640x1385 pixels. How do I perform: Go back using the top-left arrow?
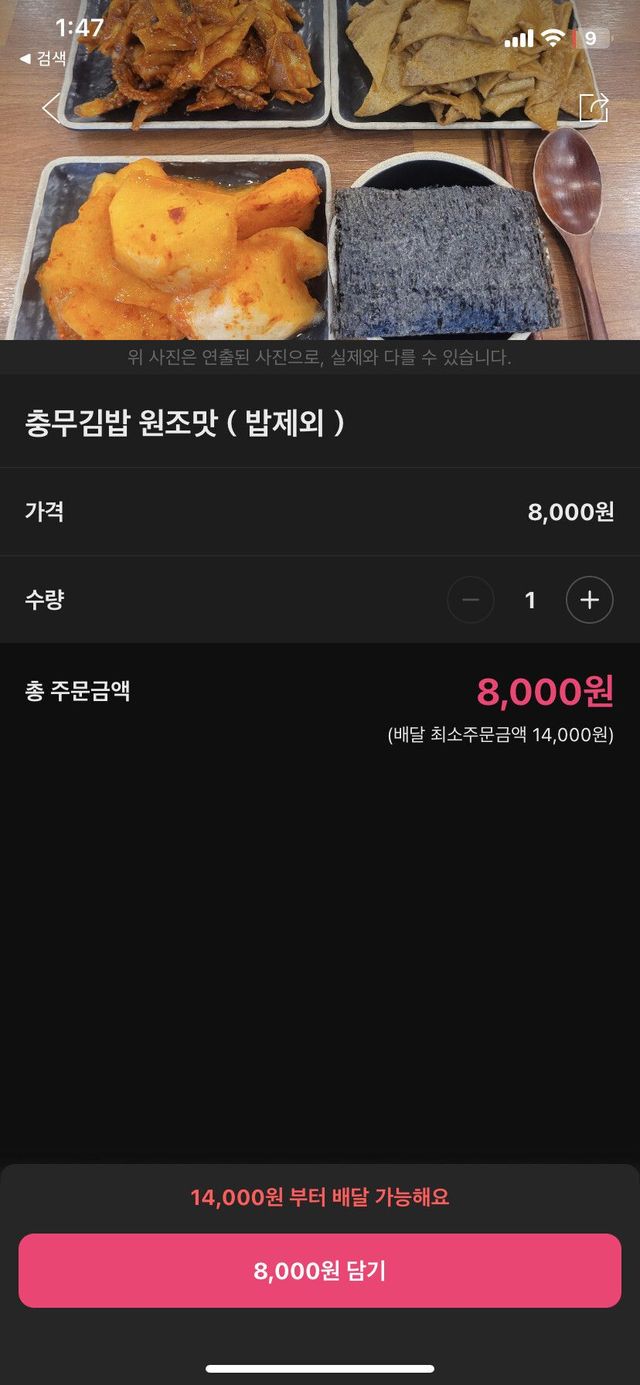[50, 107]
